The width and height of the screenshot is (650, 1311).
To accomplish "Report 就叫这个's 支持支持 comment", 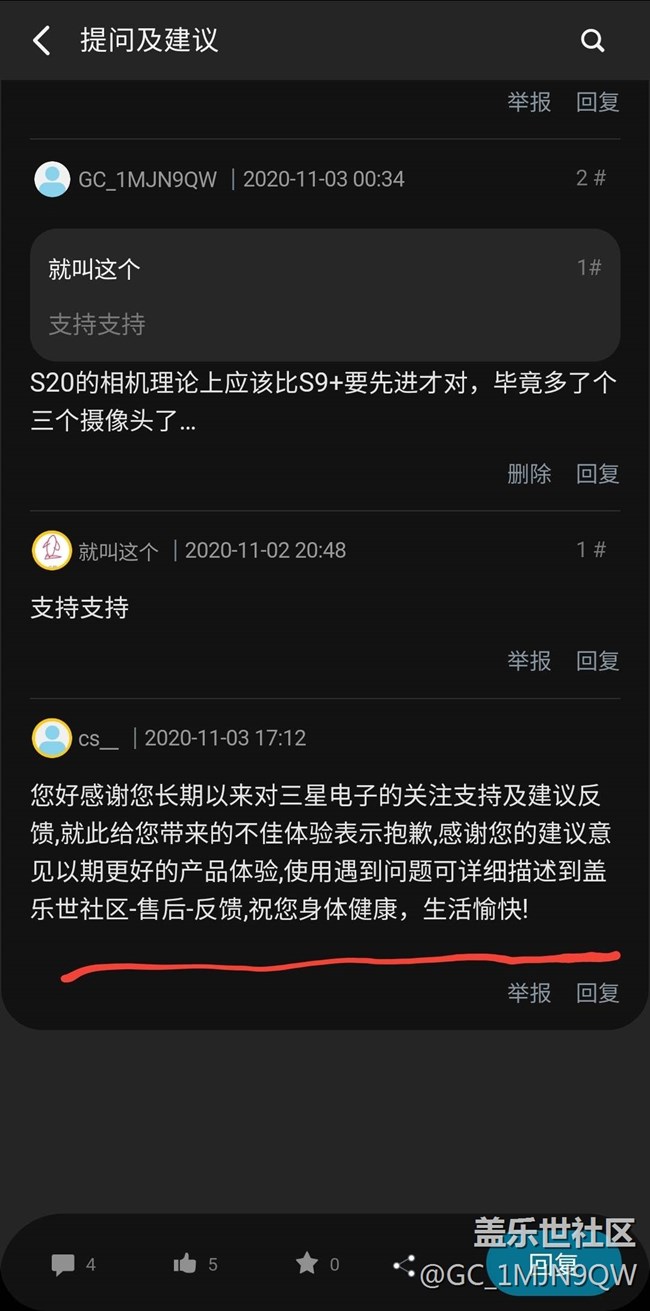I will pyautogui.click(x=529, y=660).
